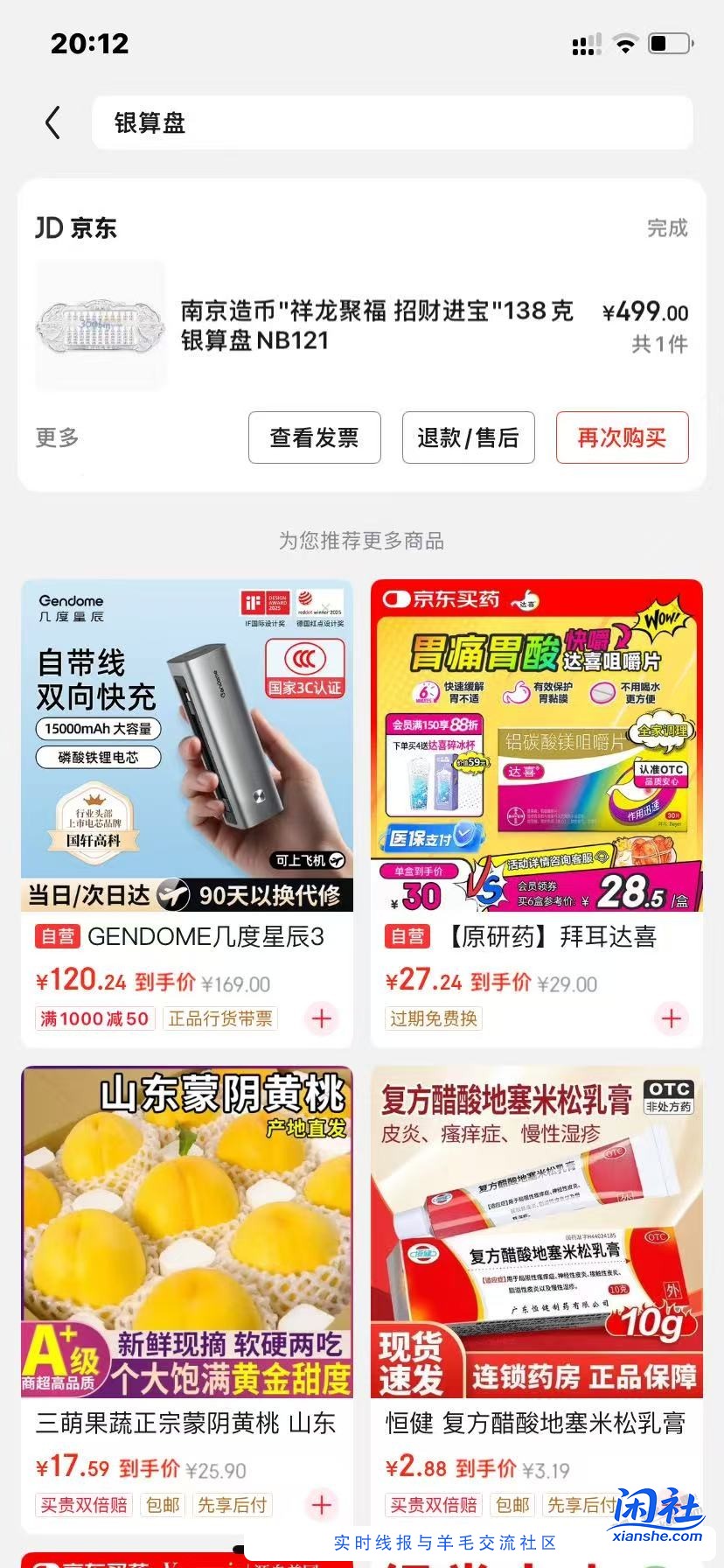Image resolution: width=724 pixels, height=1568 pixels.
Task: Tap the back arrow to leave this page
Action: (52, 122)
